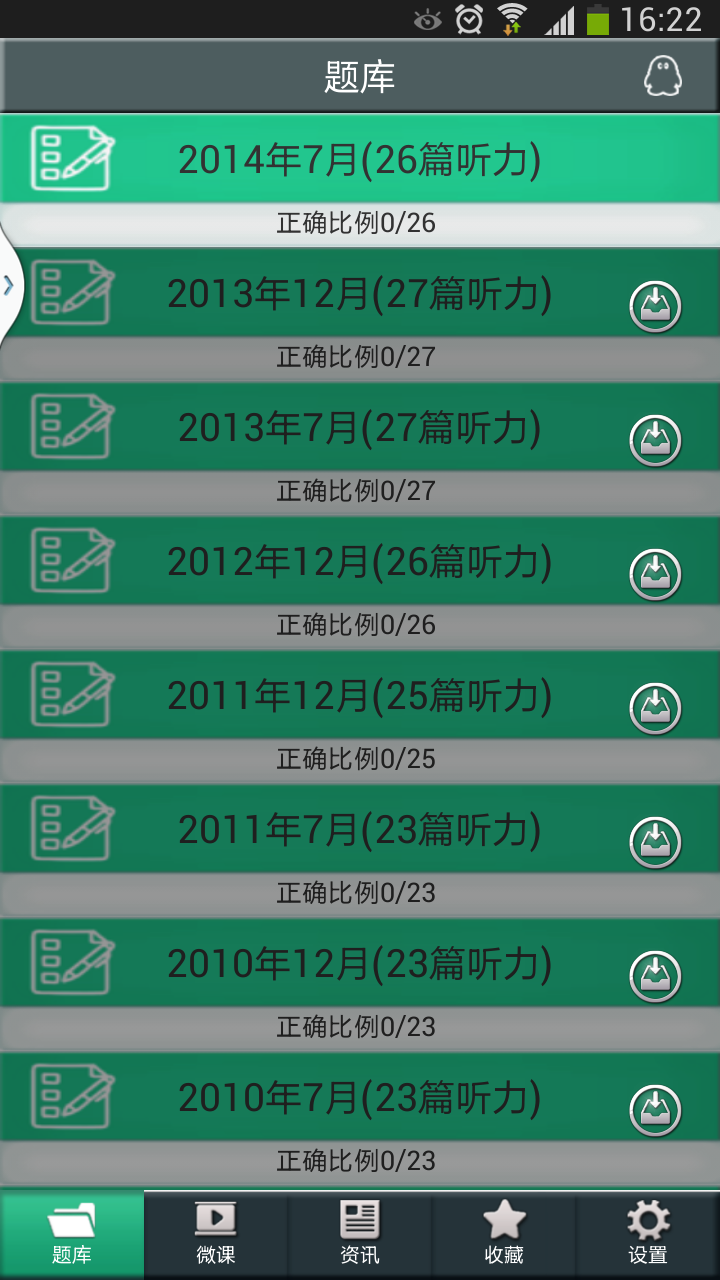Screen dimensions: 720x1280
Task: Switch to the 收藏 tab
Action: tap(504, 1235)
